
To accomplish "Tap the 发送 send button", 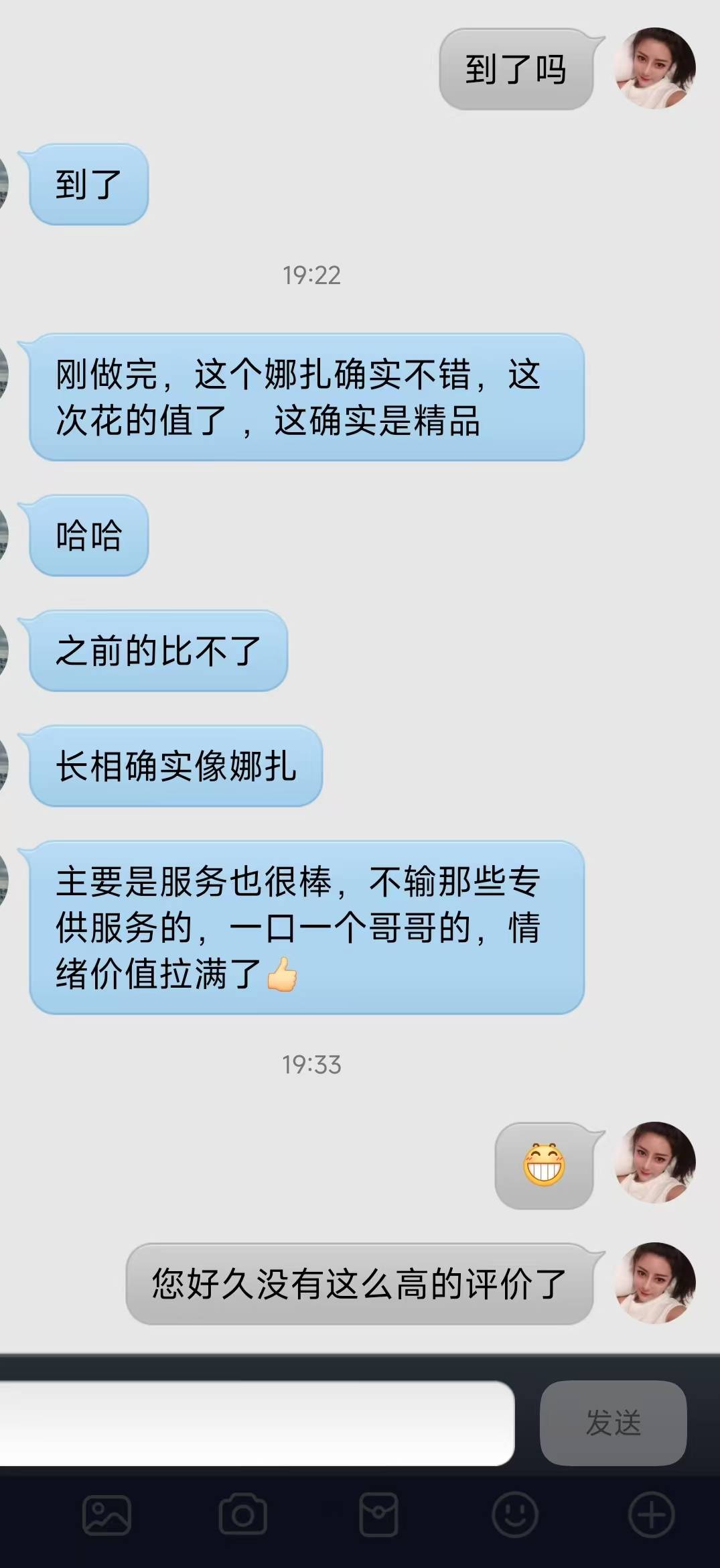I will pyautogui.click(x=613, y=1423).
